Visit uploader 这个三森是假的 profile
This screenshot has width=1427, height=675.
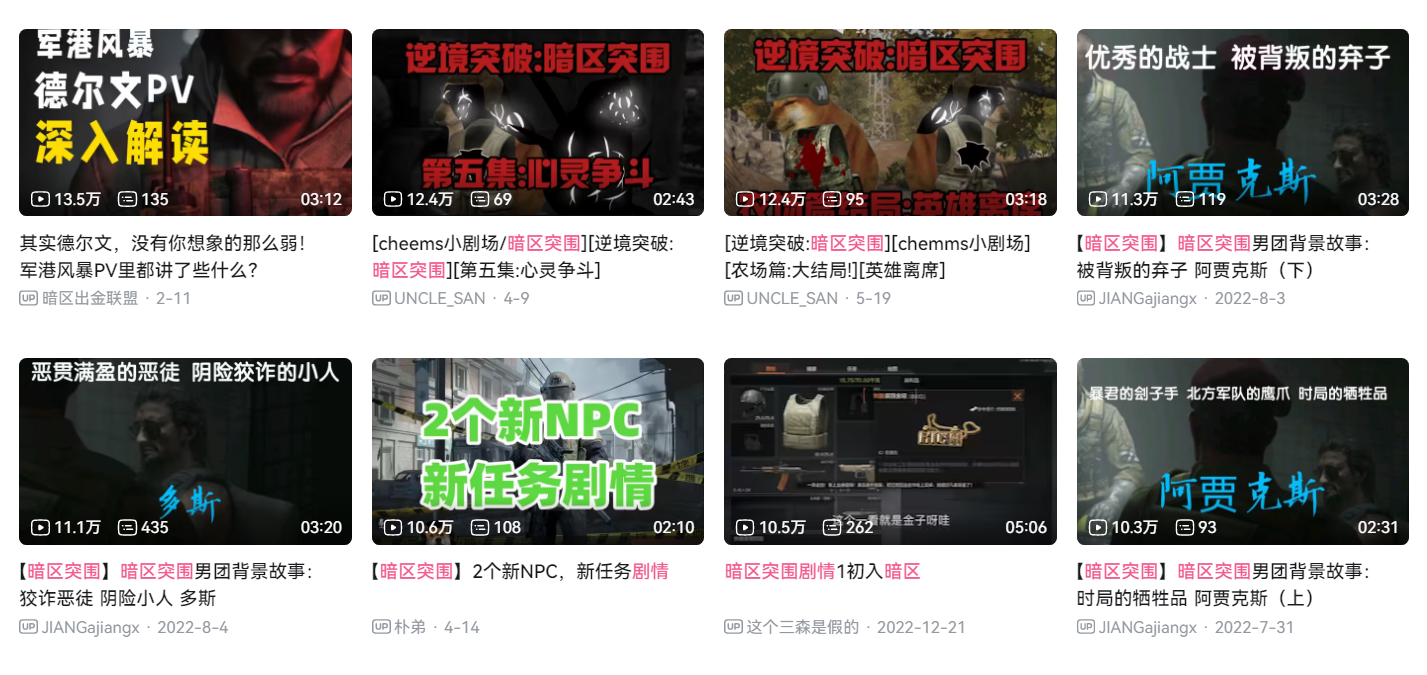[x=802, y=627]
